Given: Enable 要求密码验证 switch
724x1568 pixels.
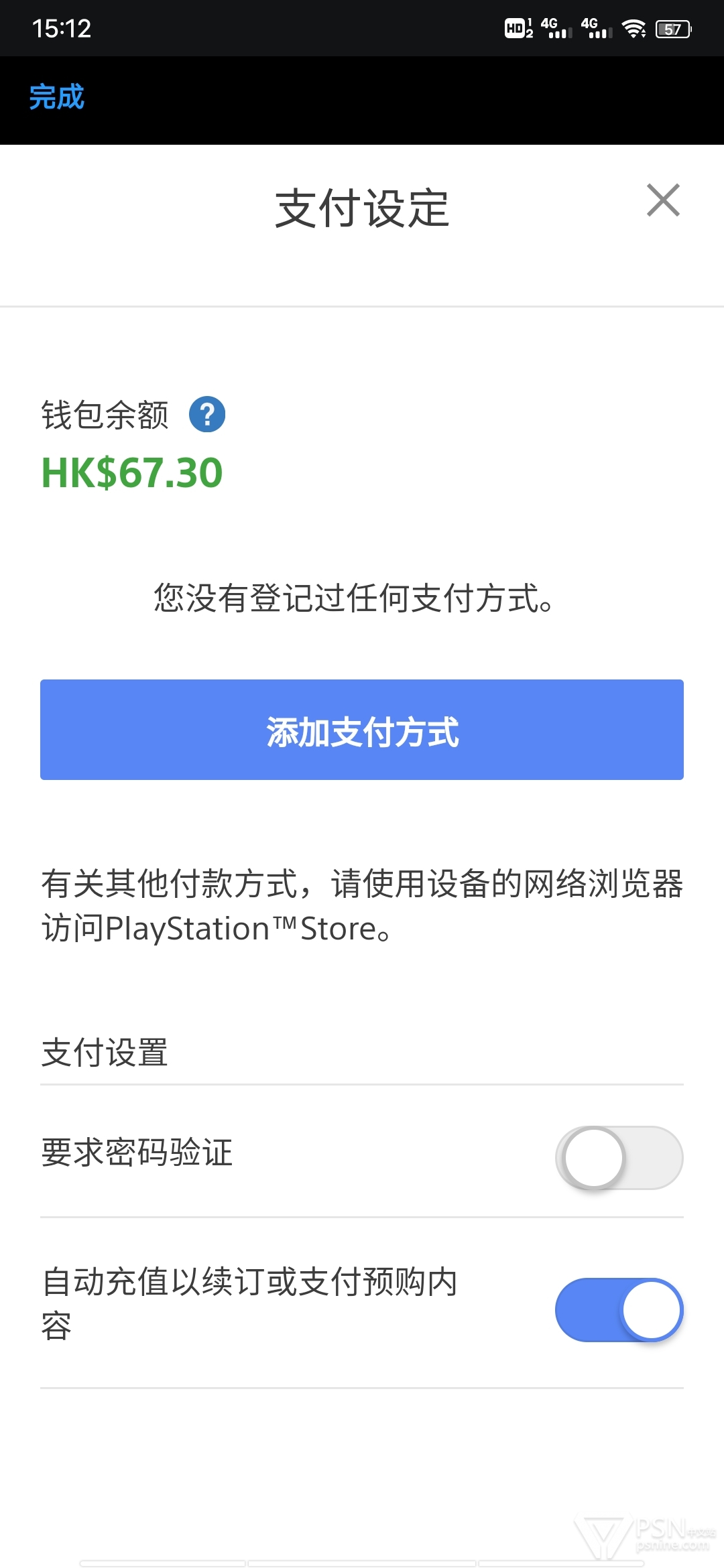Looking at the screenshot, I should point(619,1158).
